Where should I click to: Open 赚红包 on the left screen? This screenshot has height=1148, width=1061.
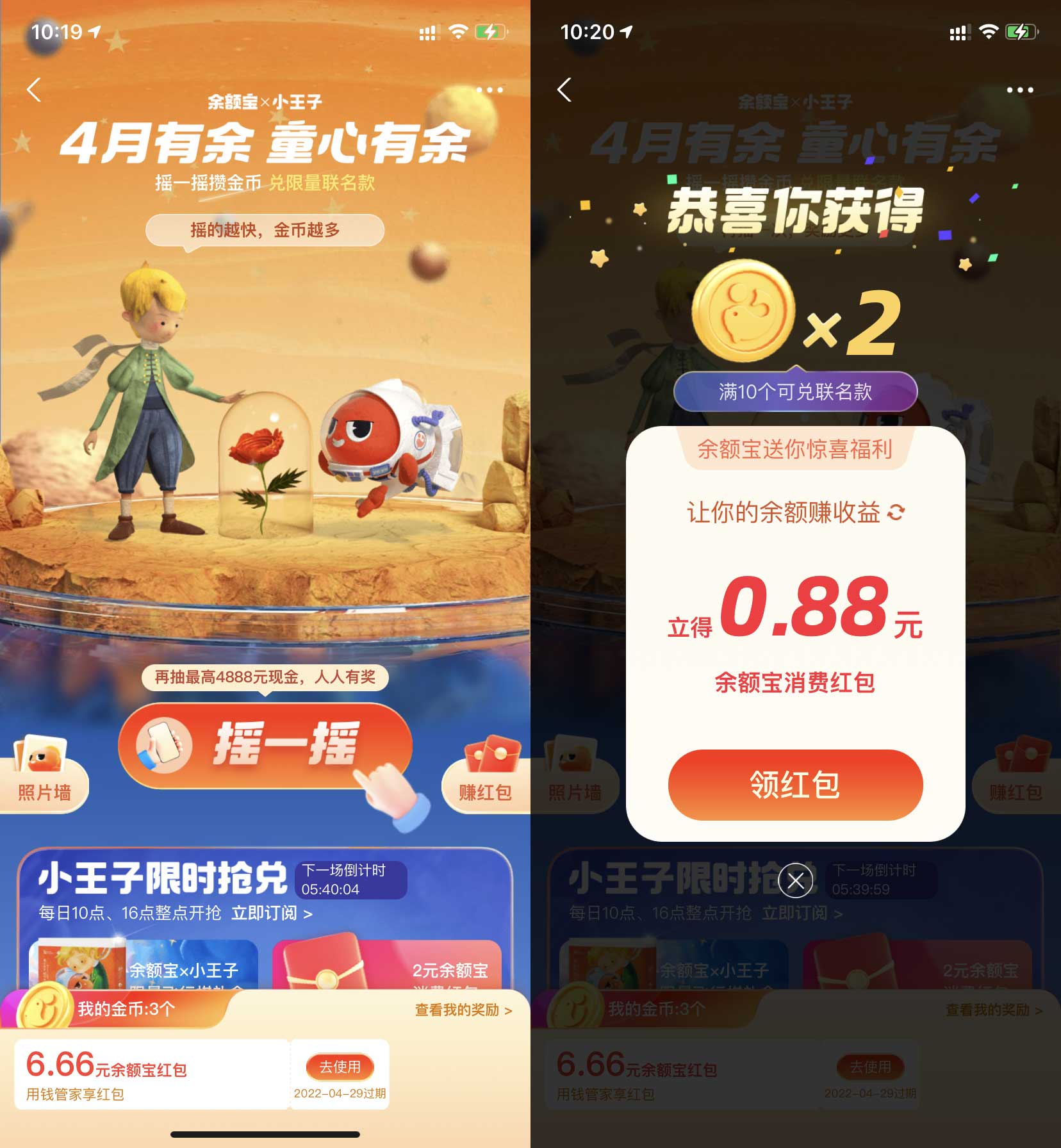point(484,776)
